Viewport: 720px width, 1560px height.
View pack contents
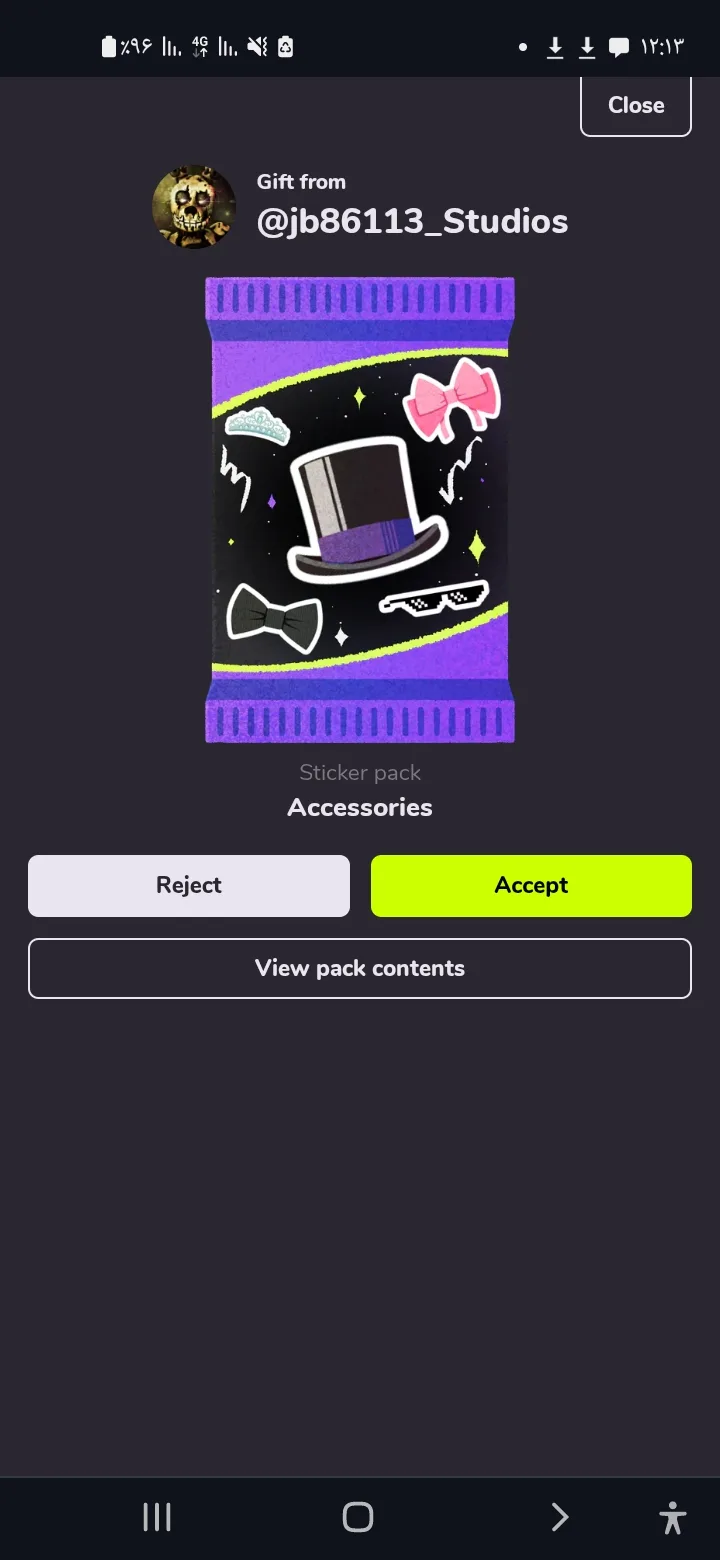click(x=360, y=968)
